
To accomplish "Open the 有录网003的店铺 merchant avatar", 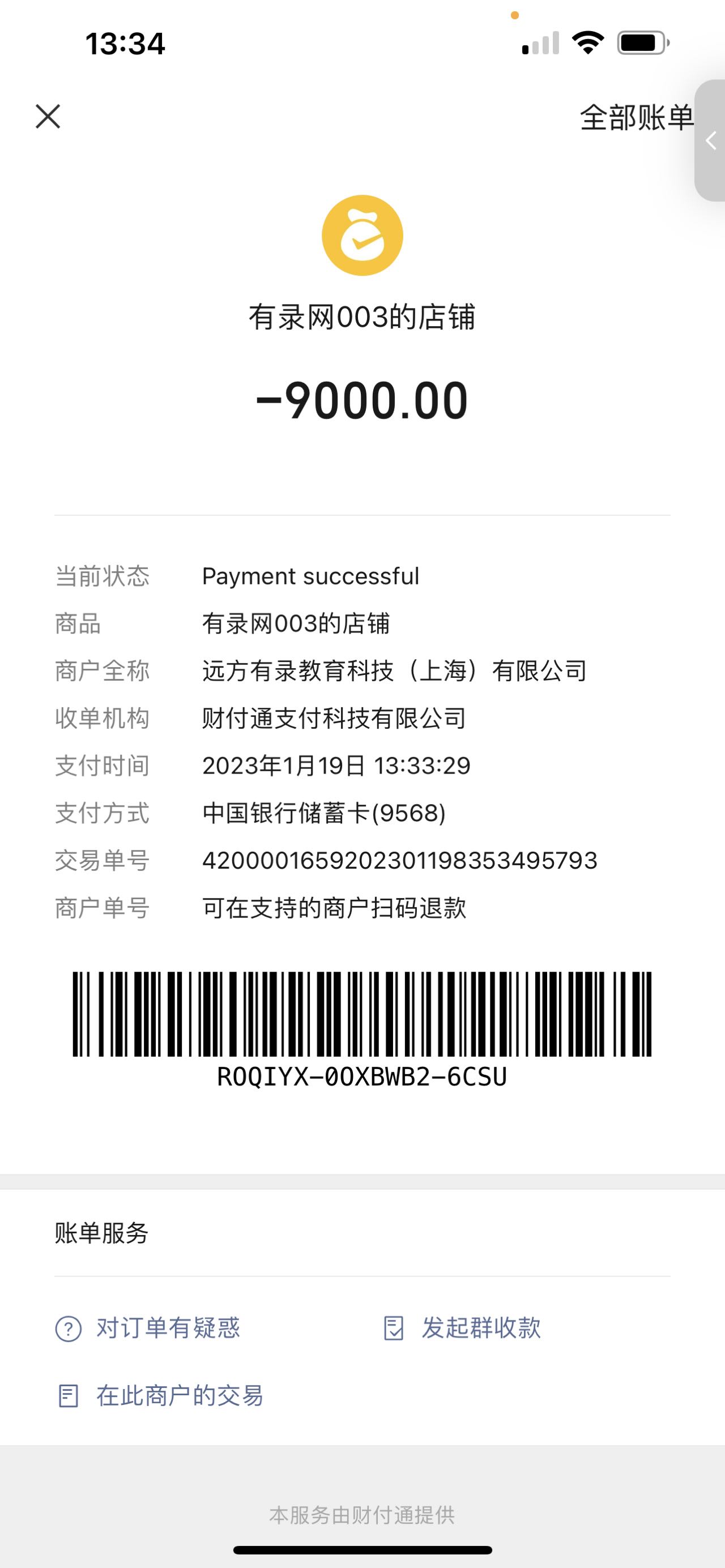I will tap(362, 236).
